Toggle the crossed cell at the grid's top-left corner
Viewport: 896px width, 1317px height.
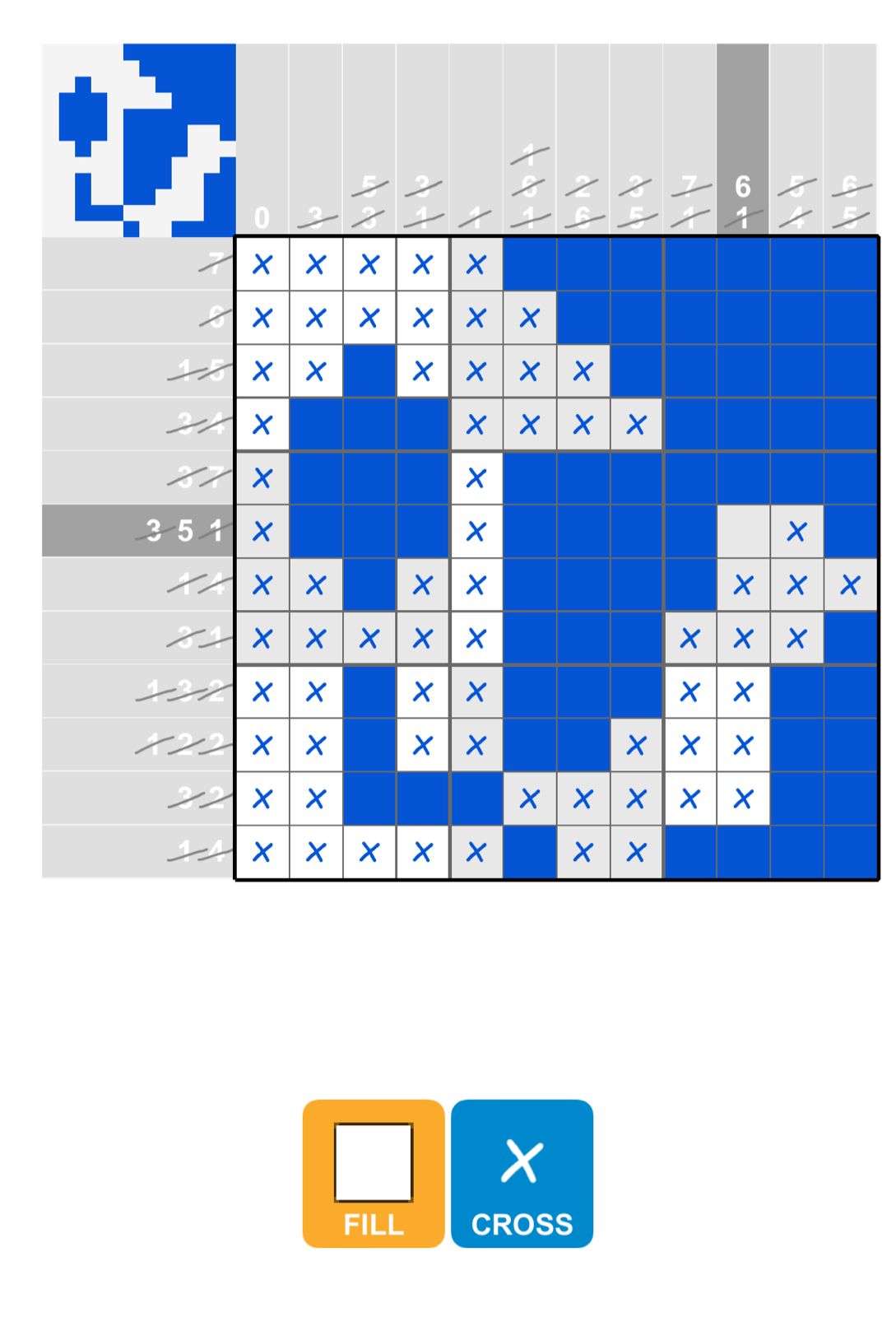(263, 263)
